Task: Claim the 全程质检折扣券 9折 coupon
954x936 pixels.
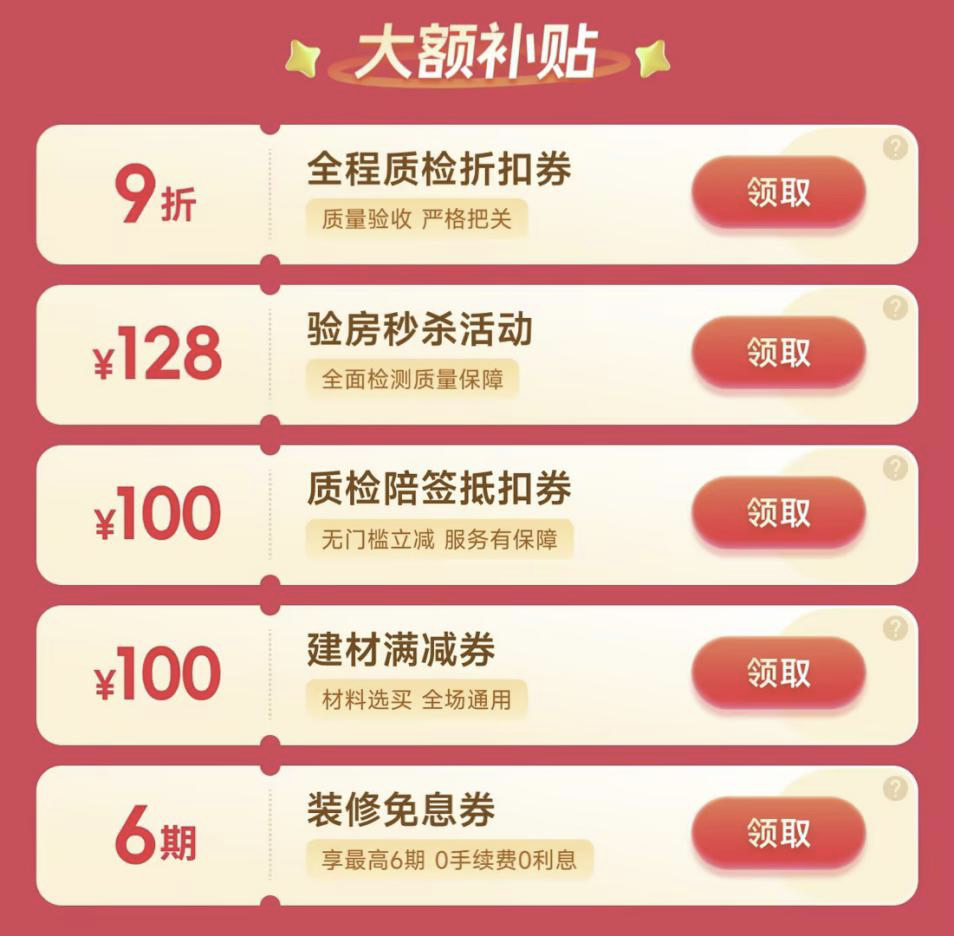Action: 778,192
